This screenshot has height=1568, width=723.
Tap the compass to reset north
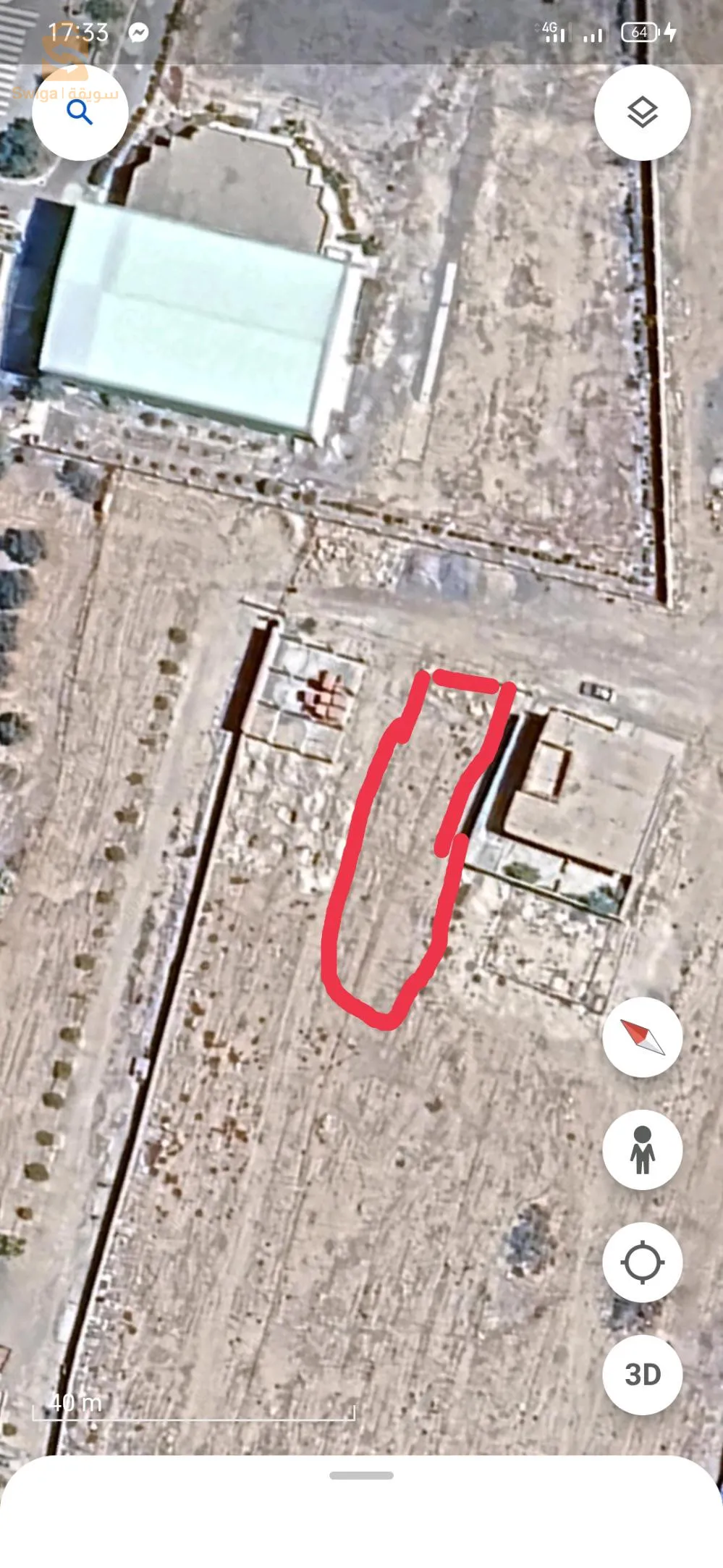(642, 1037)
